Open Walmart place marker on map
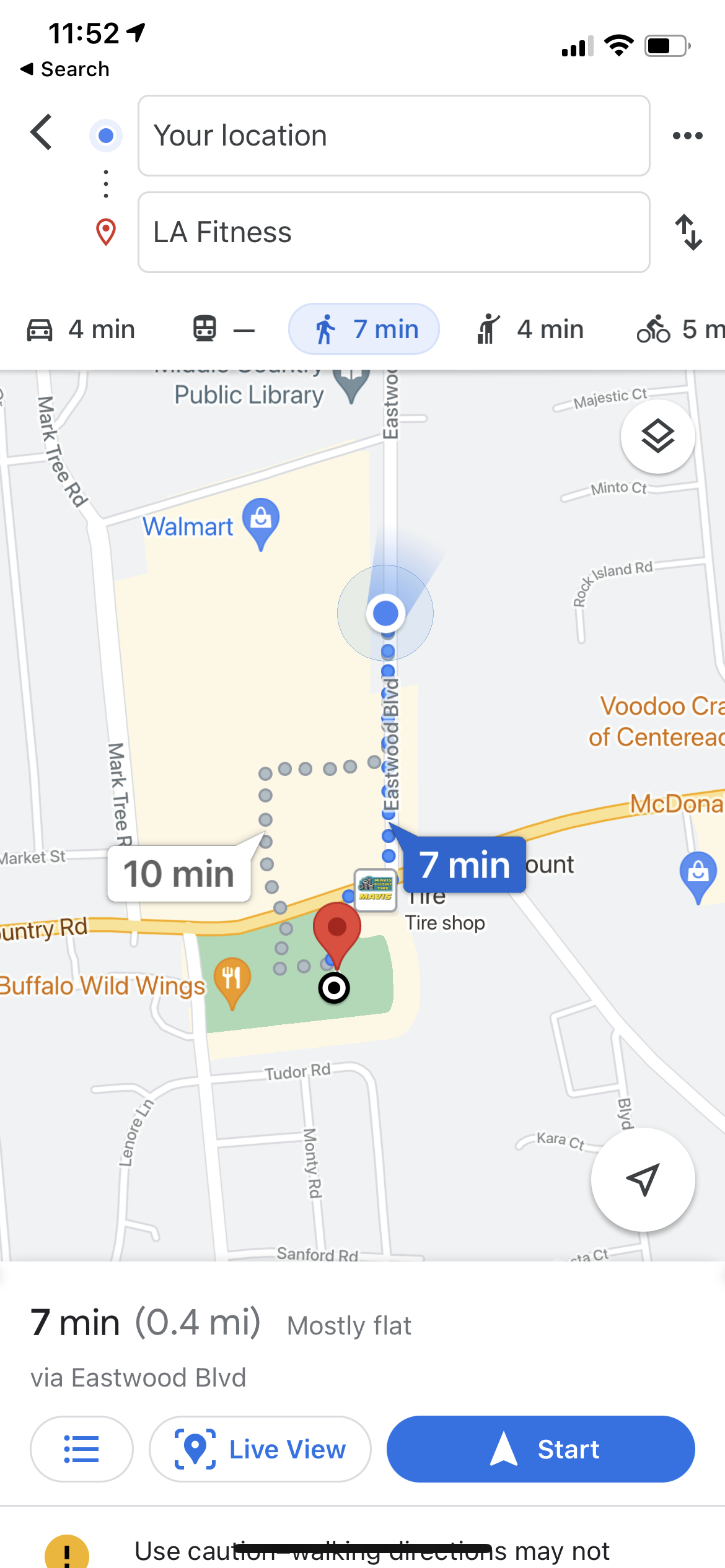The width and height of the screenshot is (725, 1568). tap(260, 519)
